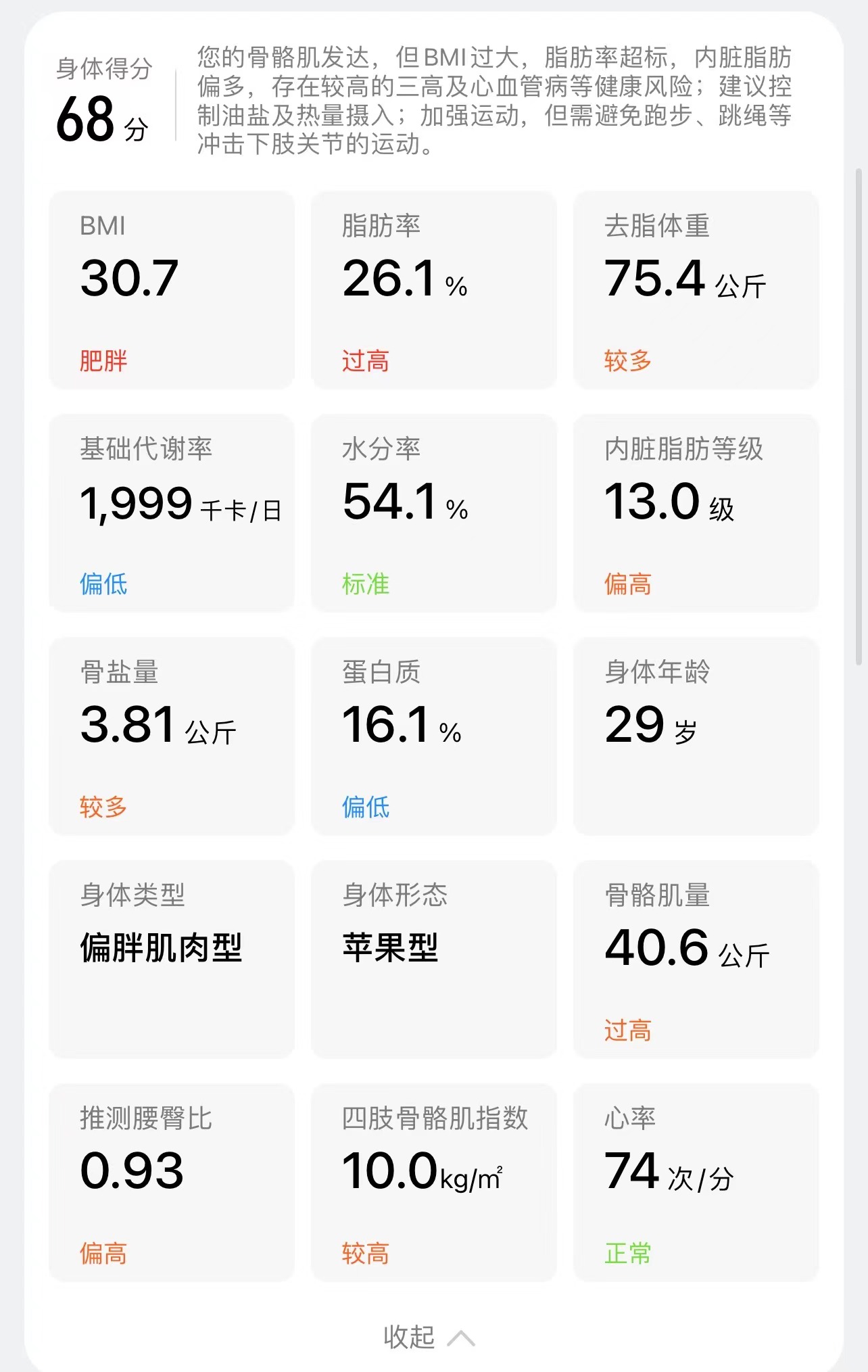Open the BMI 30.7 card
The width and height of the screenshot is (868, 1372).
click(172, 290)
